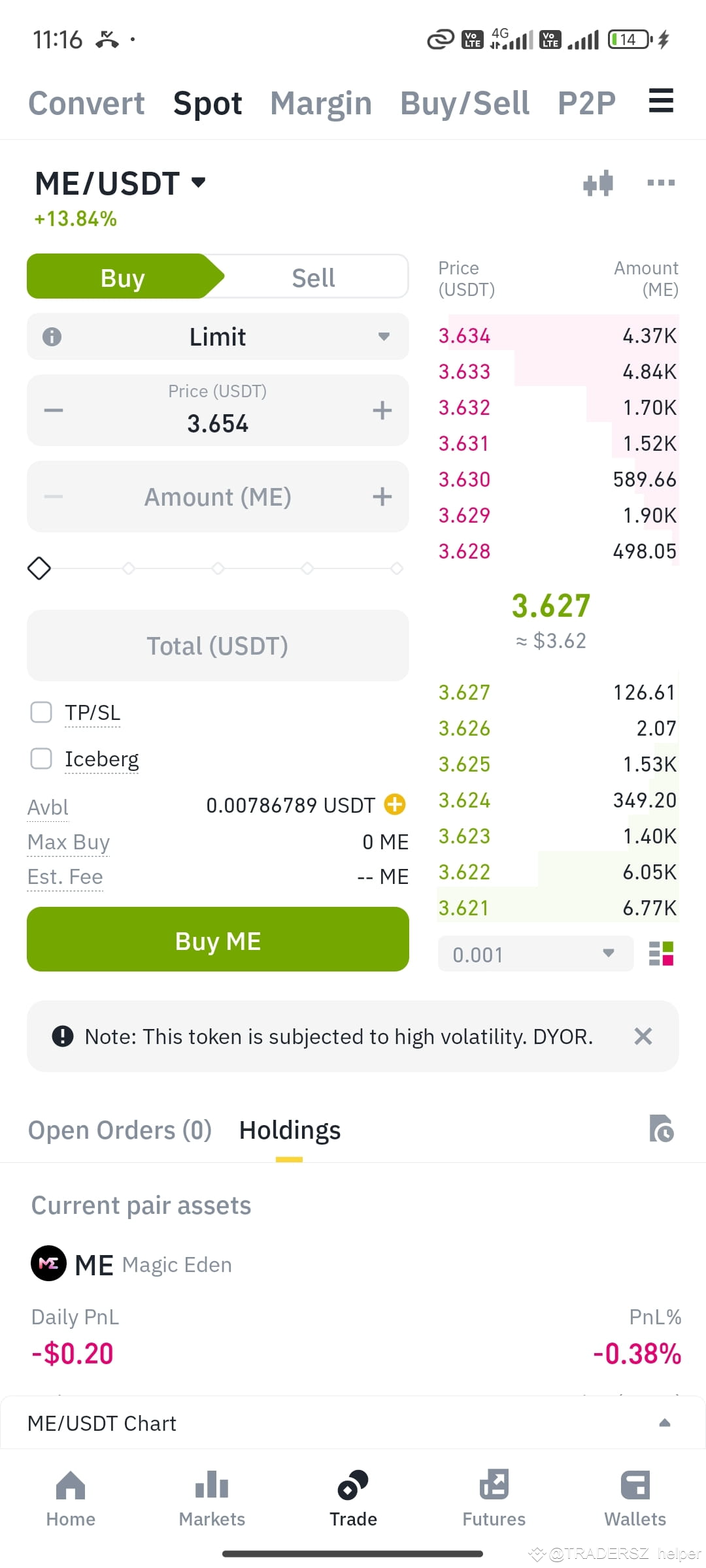Open the hamburger navigation menu
706x1568 pixels.
660,103
